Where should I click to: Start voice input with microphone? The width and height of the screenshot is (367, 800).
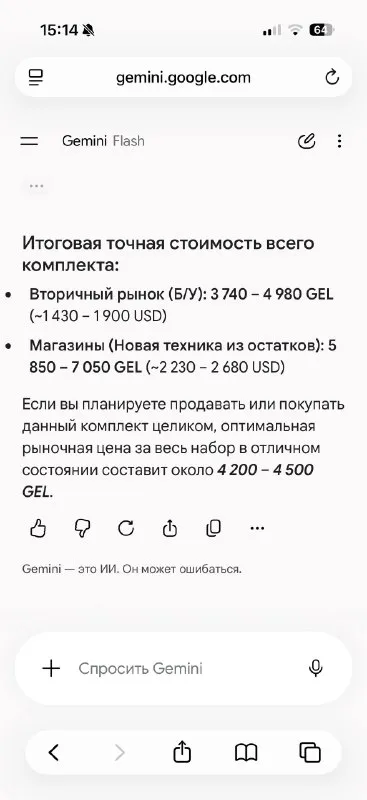[x=316, y=668]
